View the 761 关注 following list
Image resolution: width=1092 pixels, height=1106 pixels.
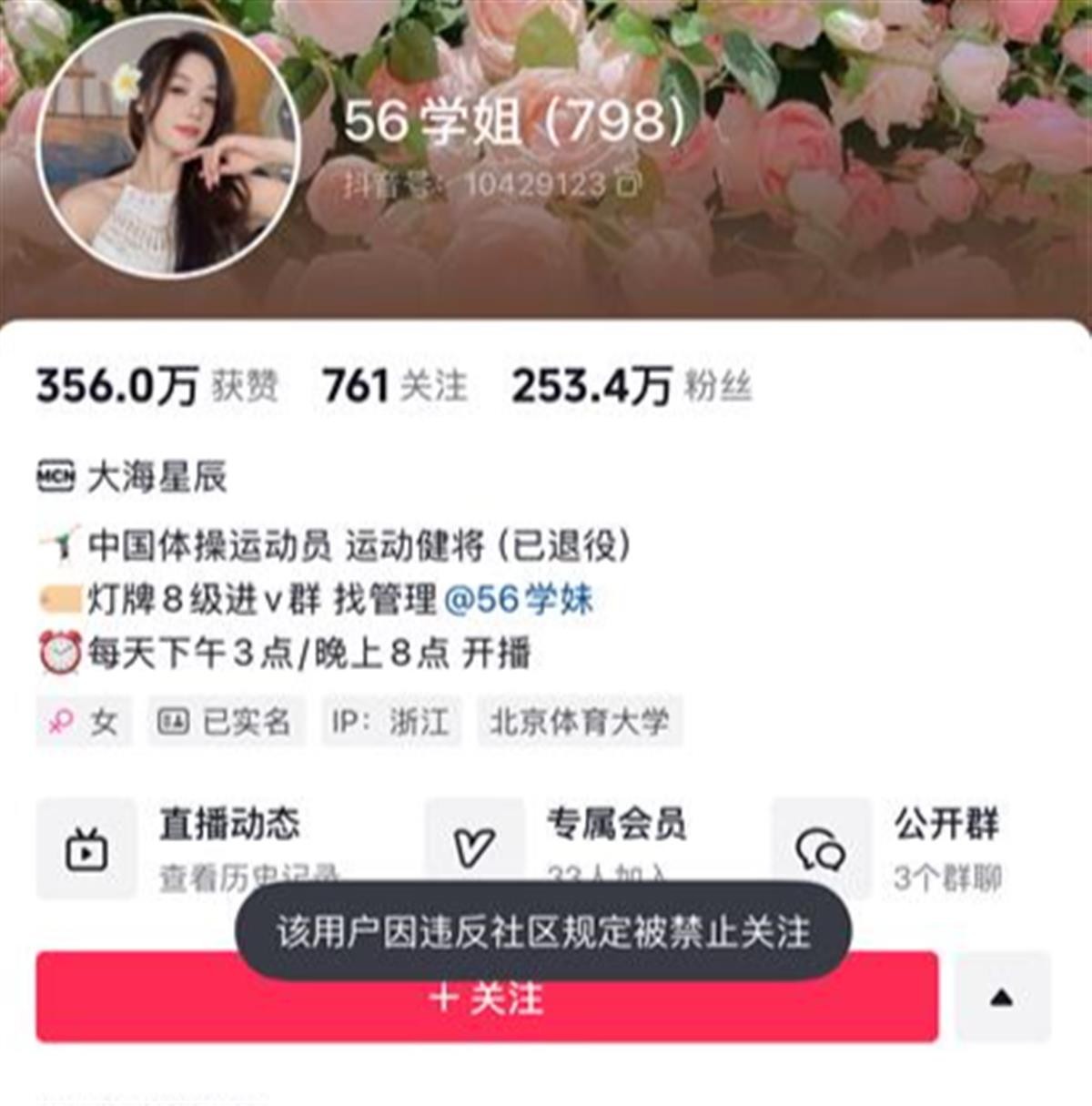pos(394,386)
